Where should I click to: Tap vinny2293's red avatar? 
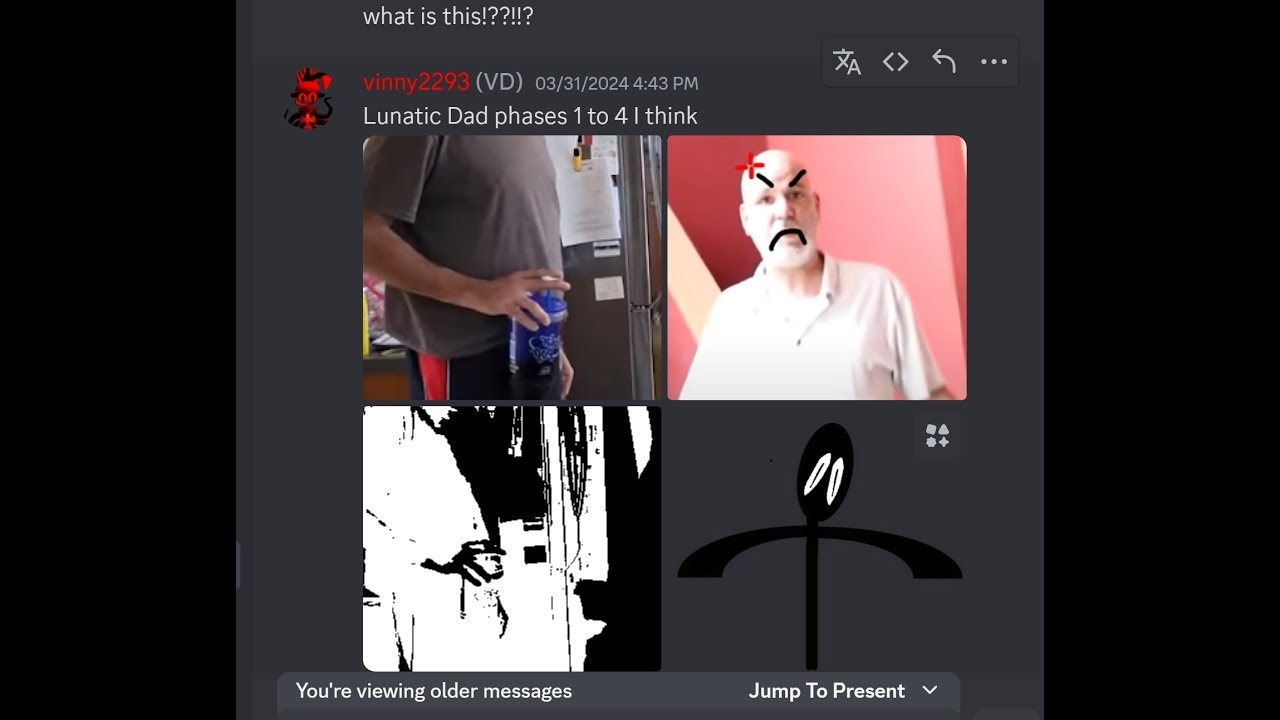tap(309, 99)
